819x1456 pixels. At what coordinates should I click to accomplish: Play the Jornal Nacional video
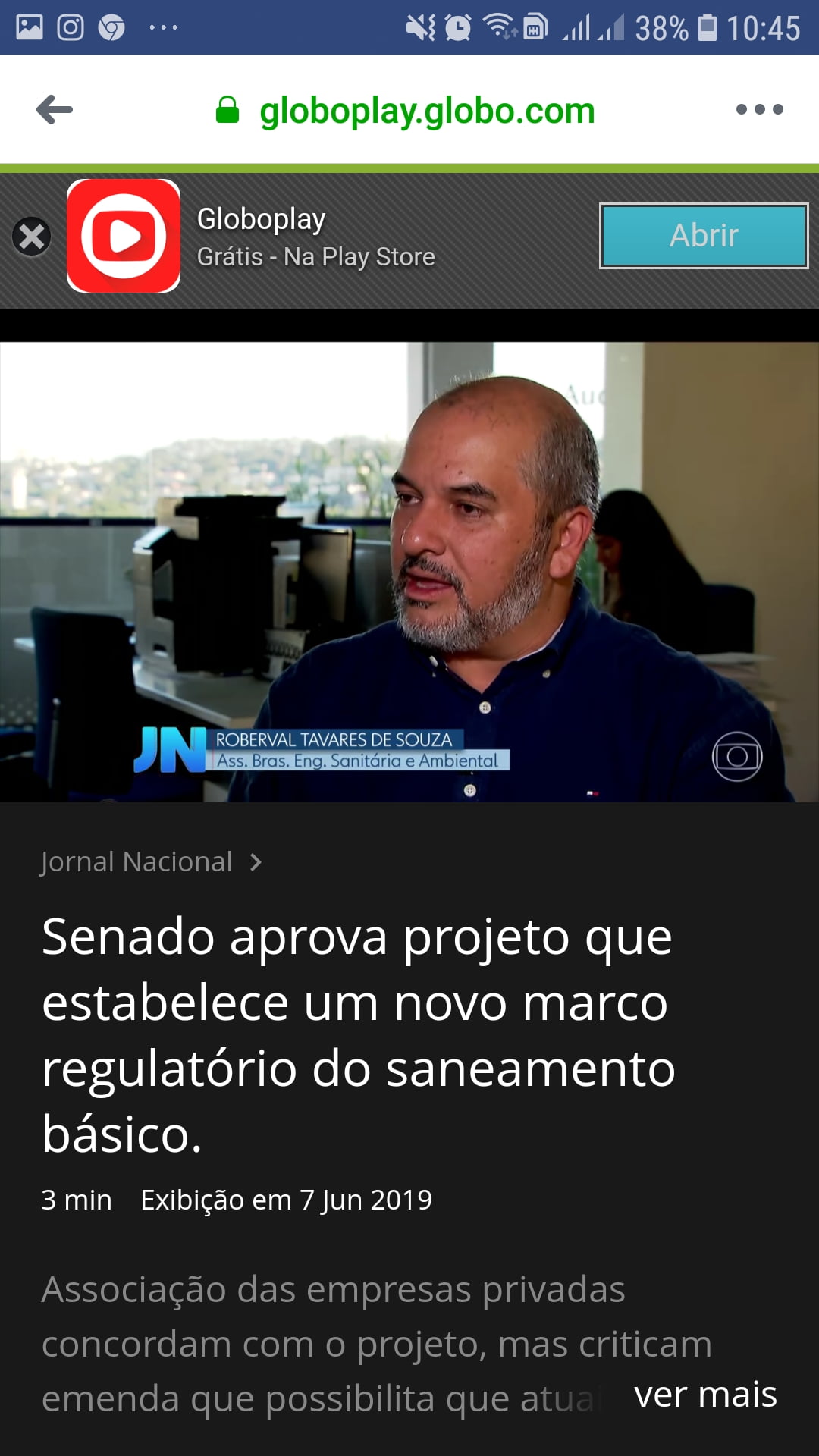409,572
